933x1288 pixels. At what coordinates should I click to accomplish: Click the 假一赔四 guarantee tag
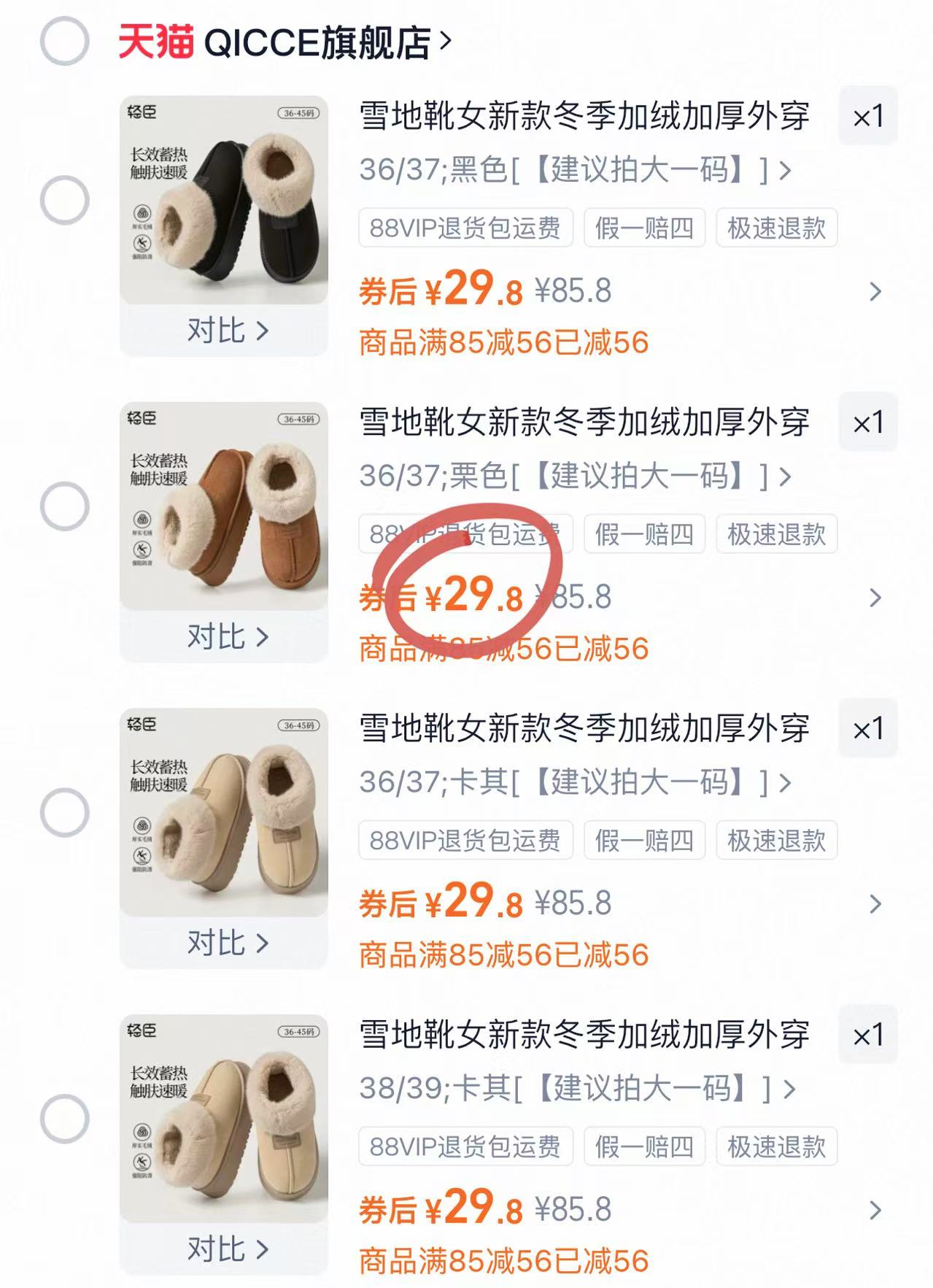click(643, 228)
